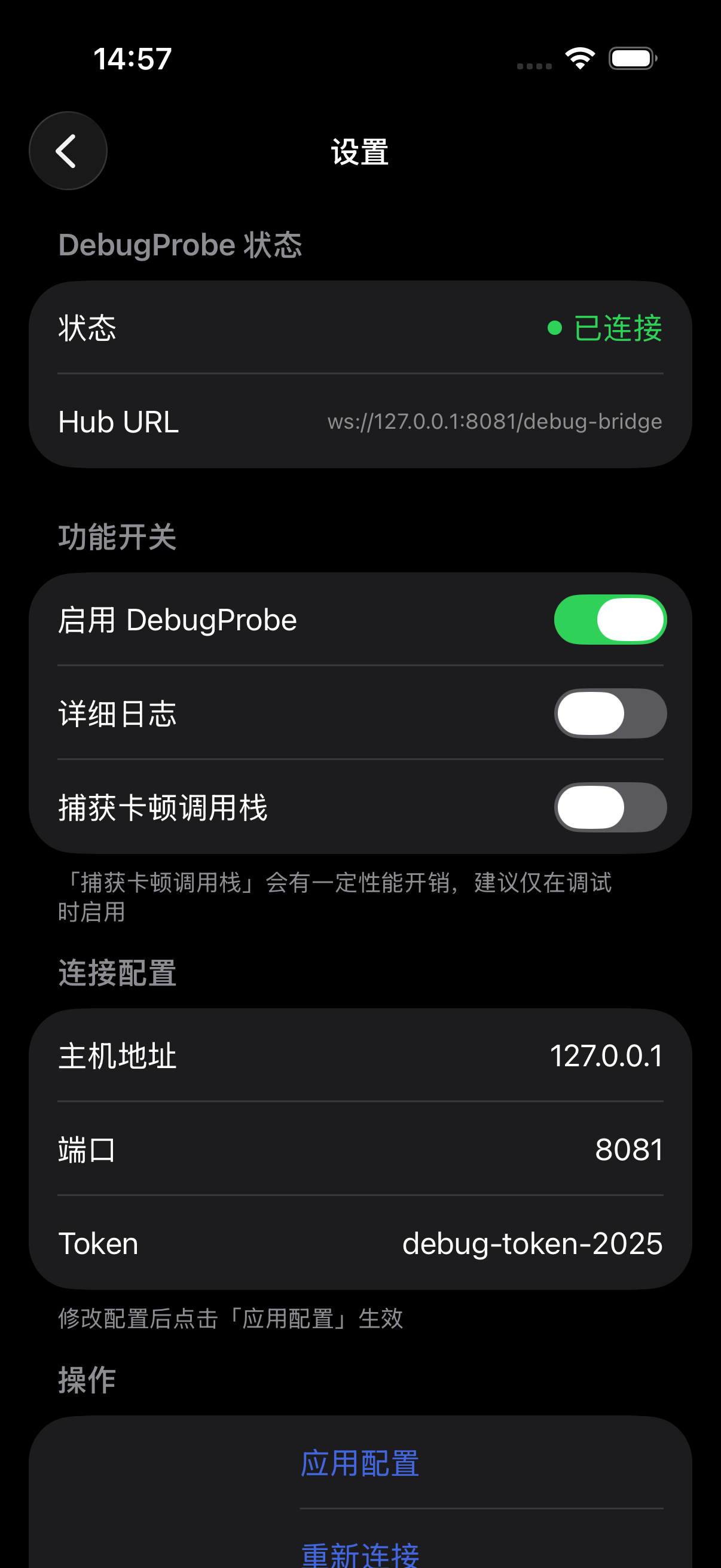721x1568 pixels.
Task: Tap the green connected status dot
Action: (x=553, y=329)
